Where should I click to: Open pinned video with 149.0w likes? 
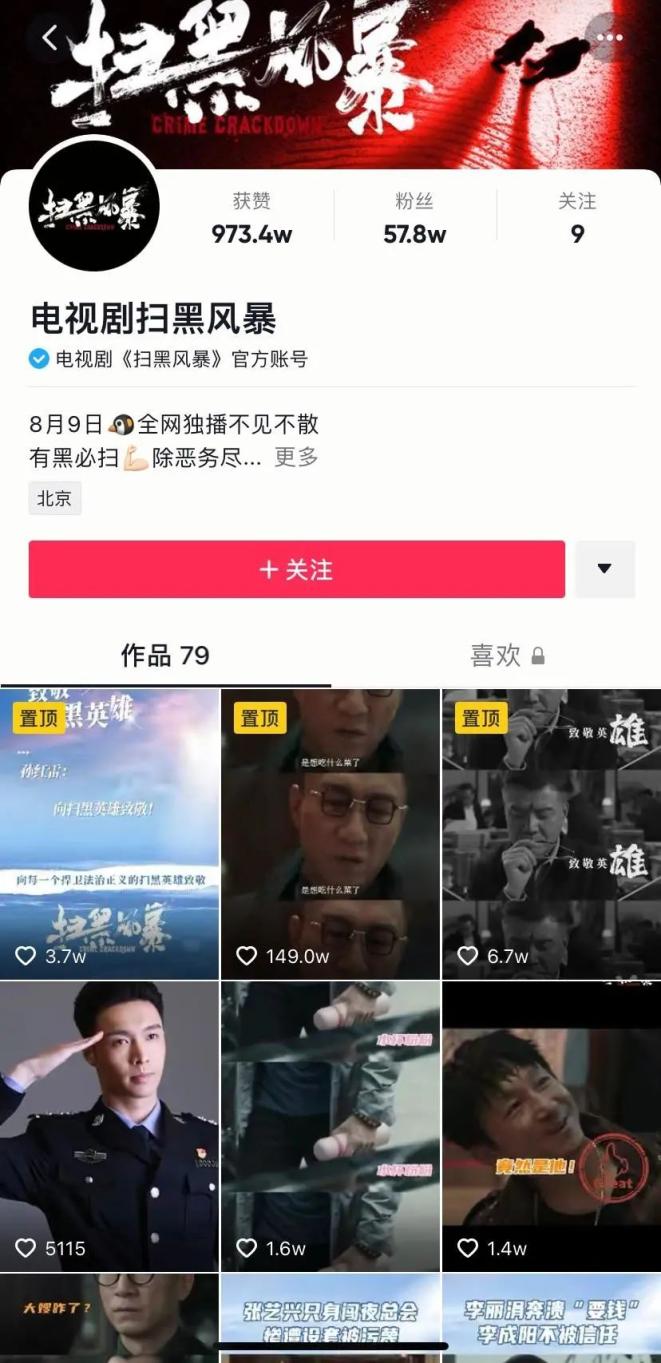pyautogui.click(x=330, y=835)
